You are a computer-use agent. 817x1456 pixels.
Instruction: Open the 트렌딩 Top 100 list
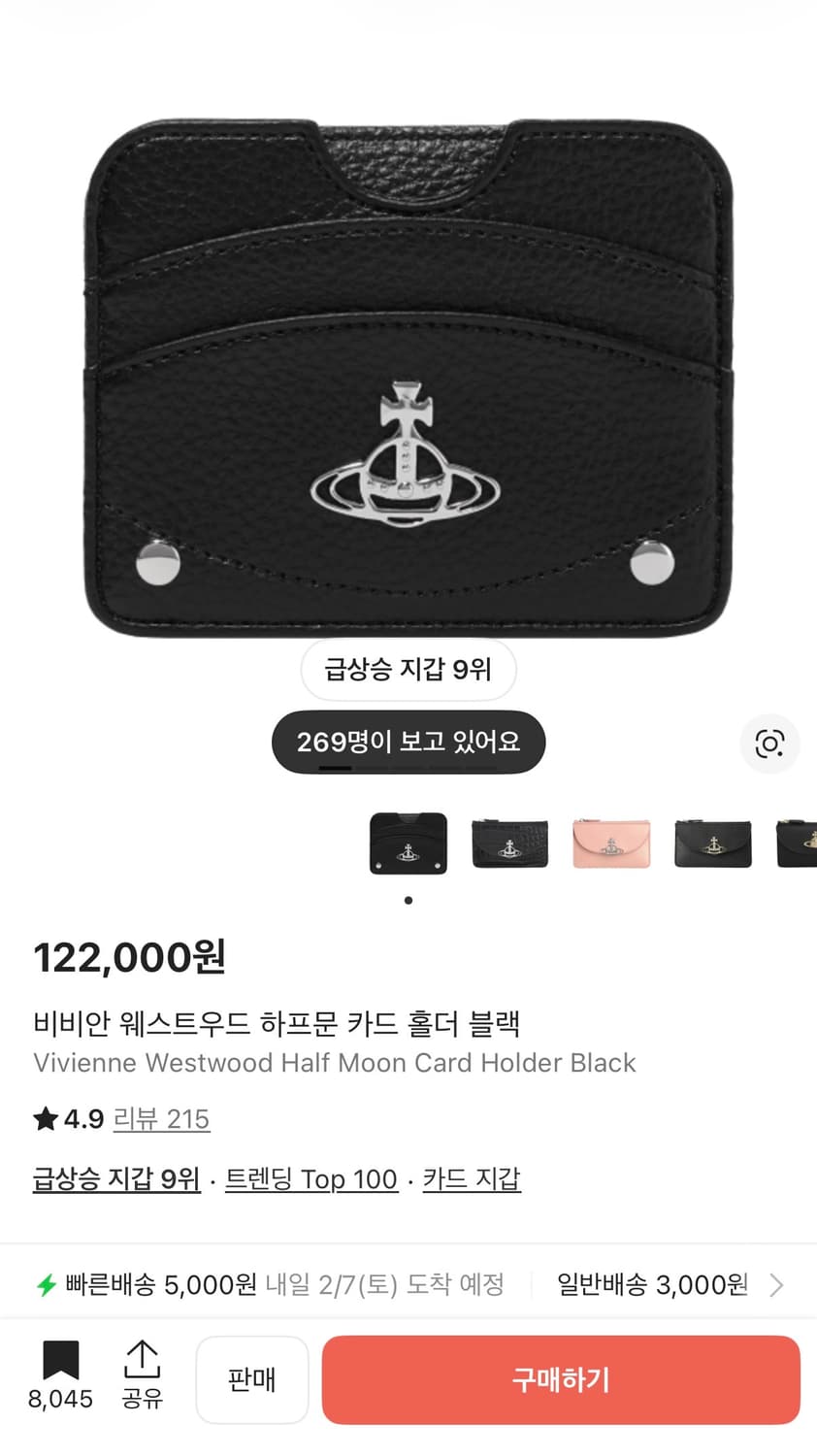coord(311,1179)
